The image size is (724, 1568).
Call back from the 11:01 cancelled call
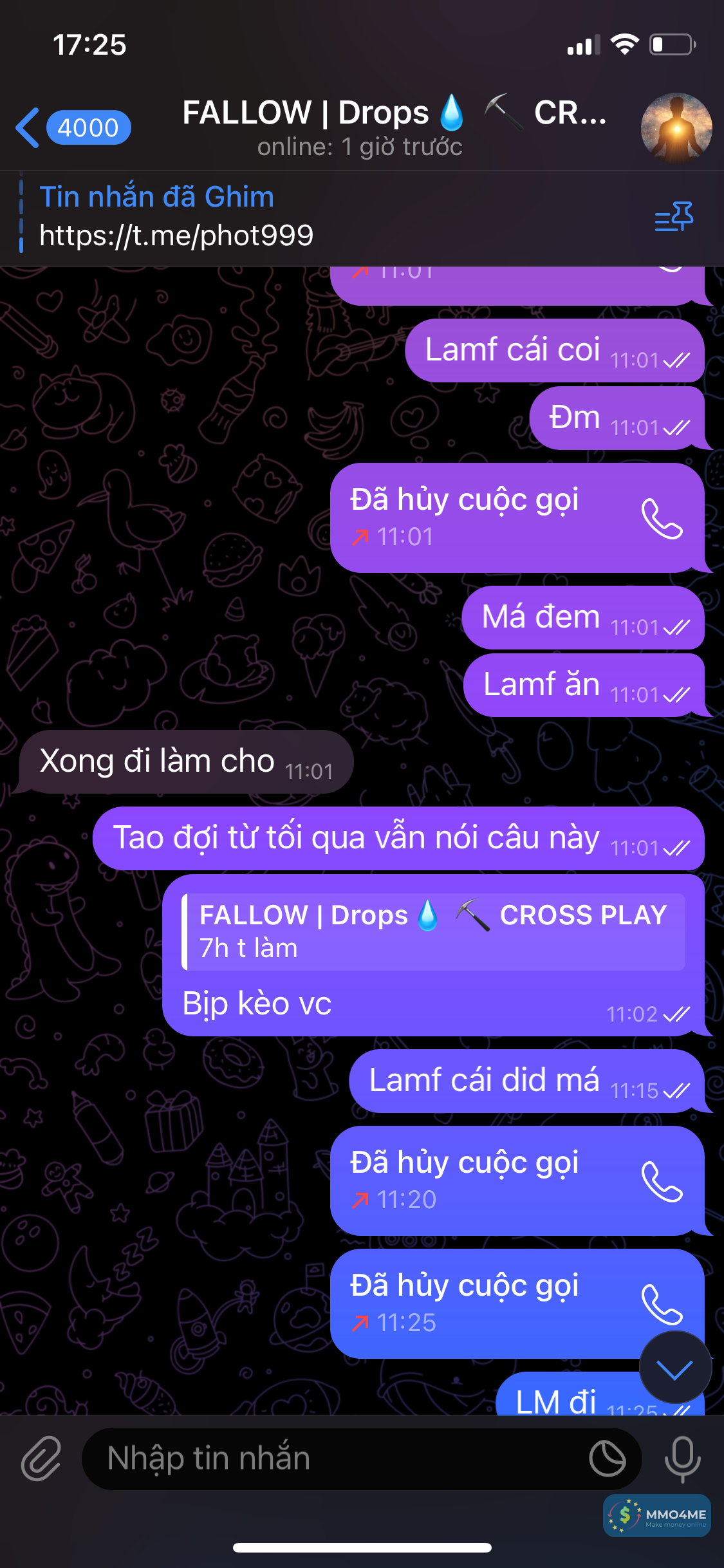click(x=662, y=518)
